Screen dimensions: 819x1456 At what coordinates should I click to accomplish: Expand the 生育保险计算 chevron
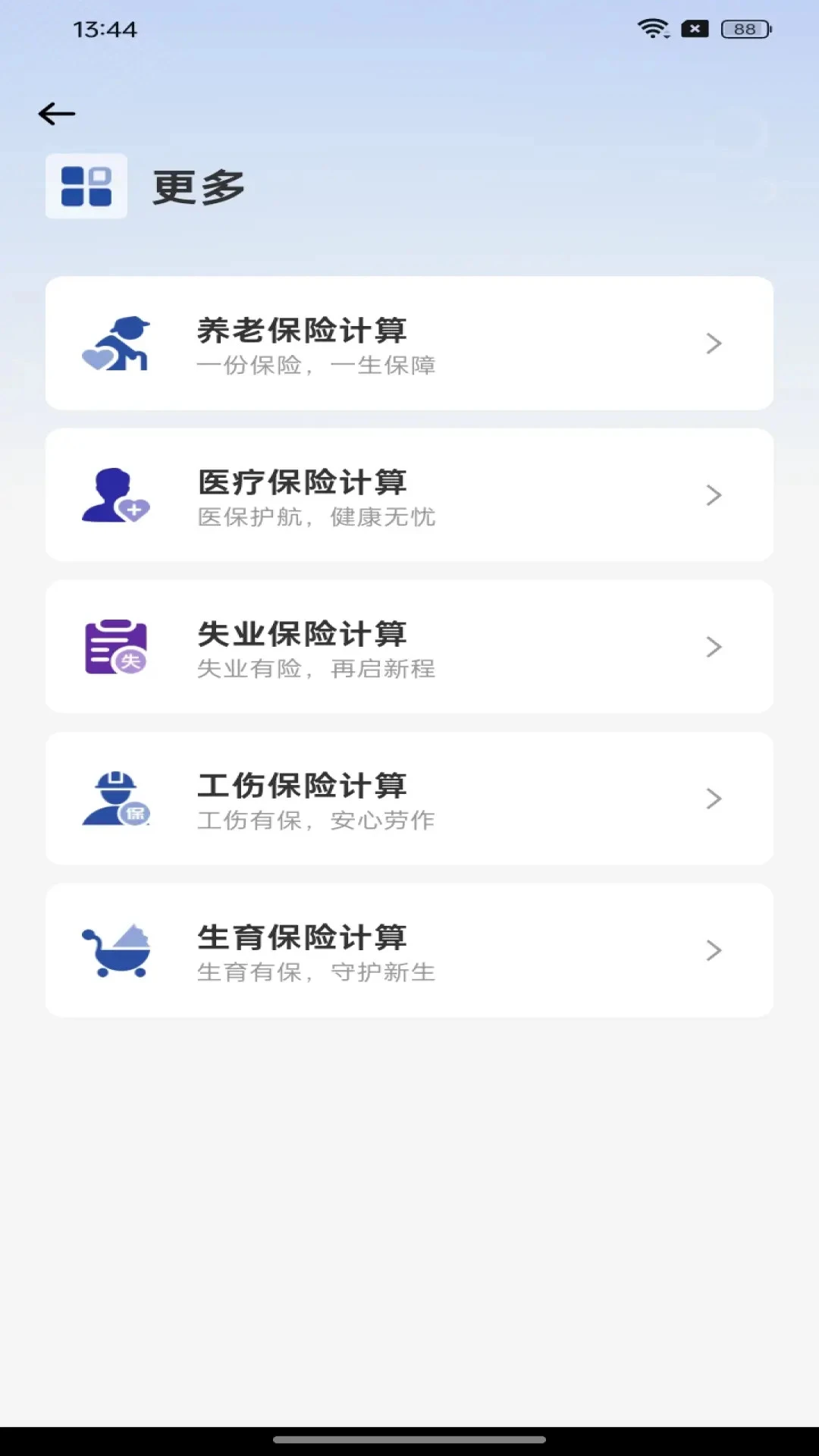tap(714, 950)
